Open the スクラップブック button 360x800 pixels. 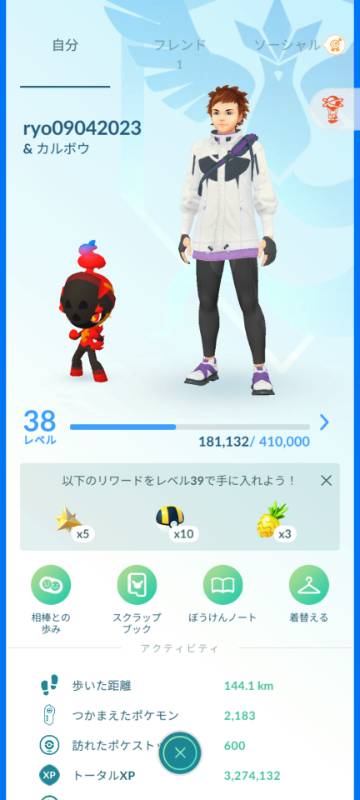tap(137, 600)
